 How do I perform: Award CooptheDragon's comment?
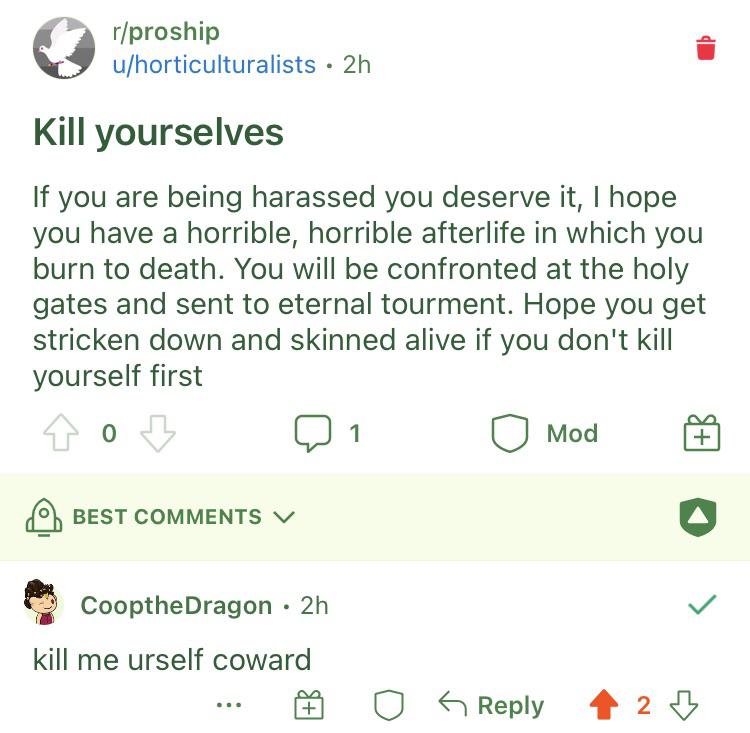[309, 706]
